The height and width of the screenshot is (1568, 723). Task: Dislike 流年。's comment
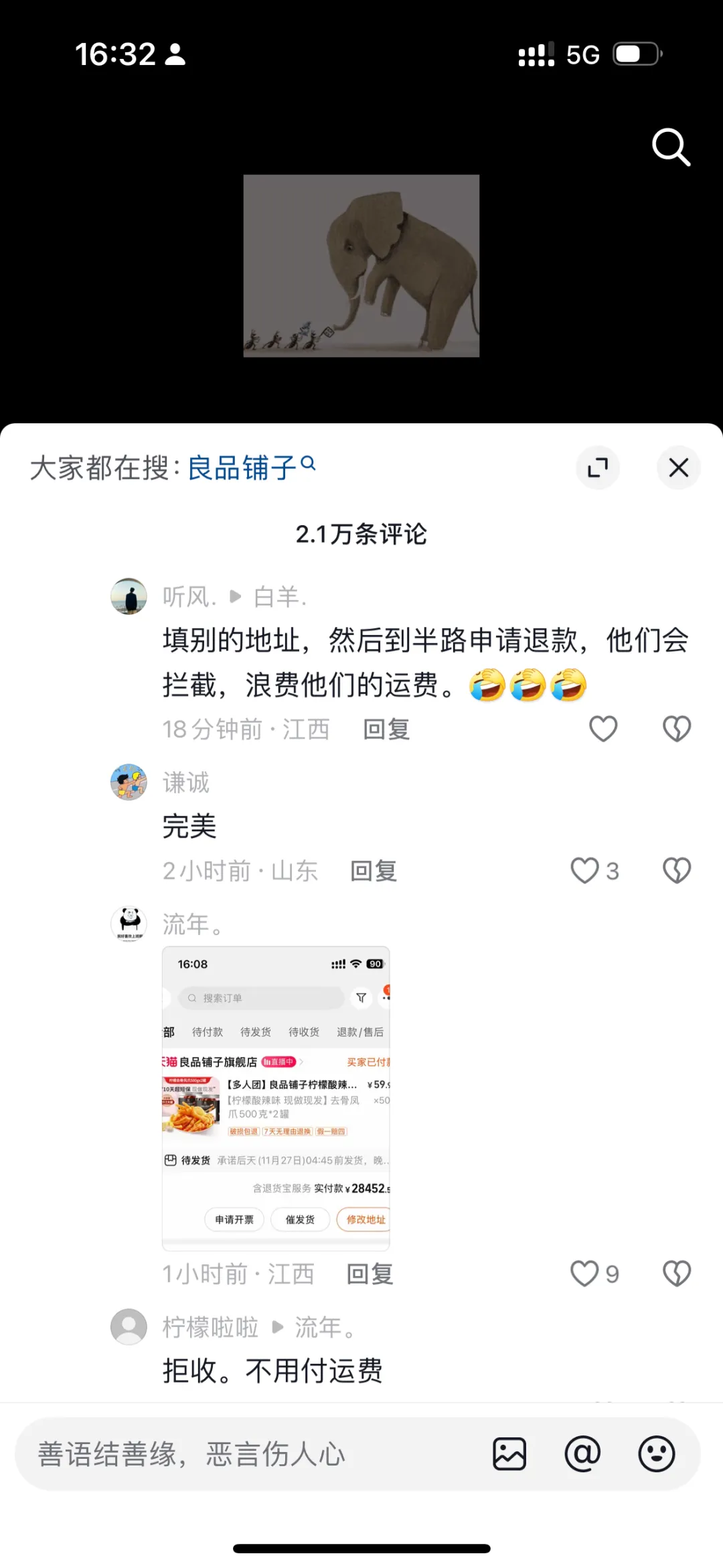tap(676, 1273)
